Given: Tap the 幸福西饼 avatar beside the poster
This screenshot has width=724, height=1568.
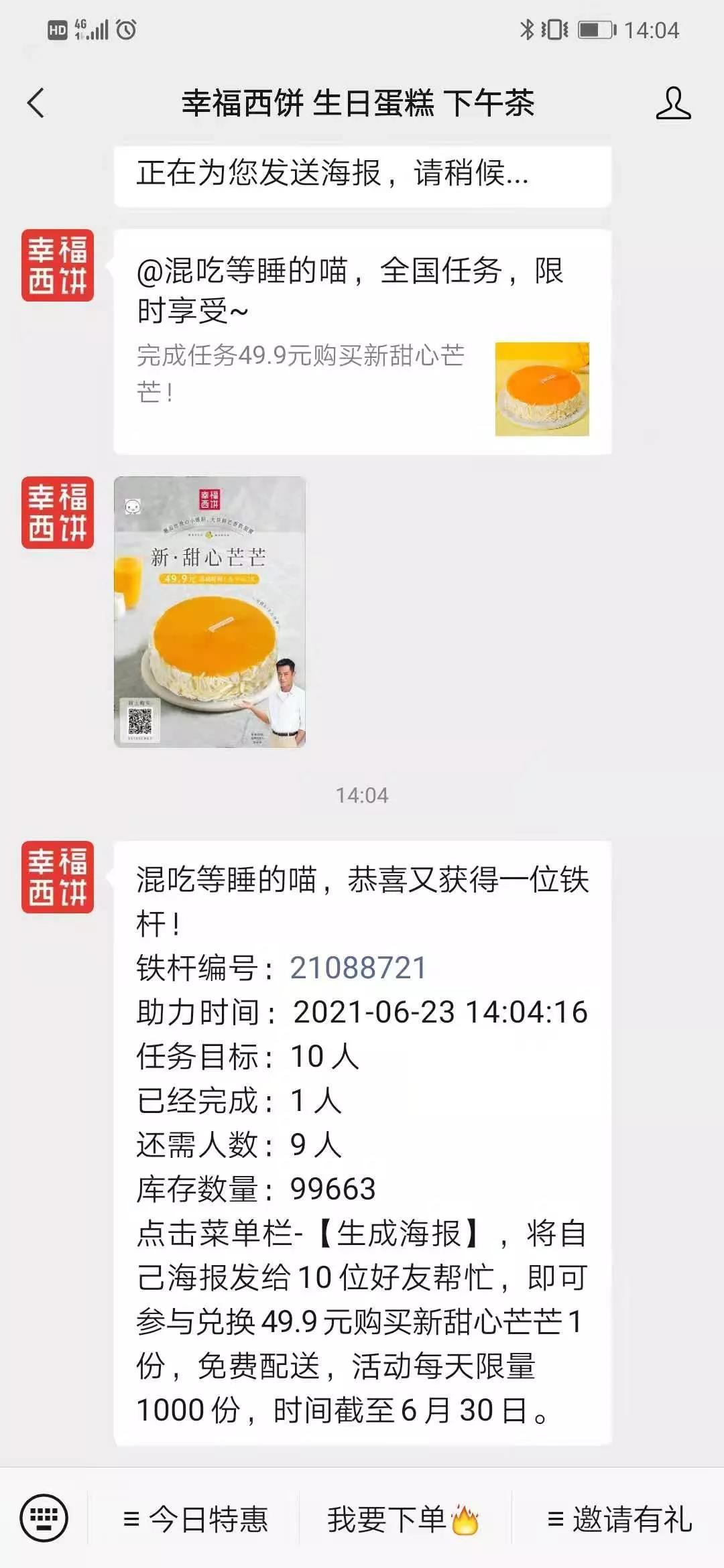Looking at the screenshot, I should (58, 513).
